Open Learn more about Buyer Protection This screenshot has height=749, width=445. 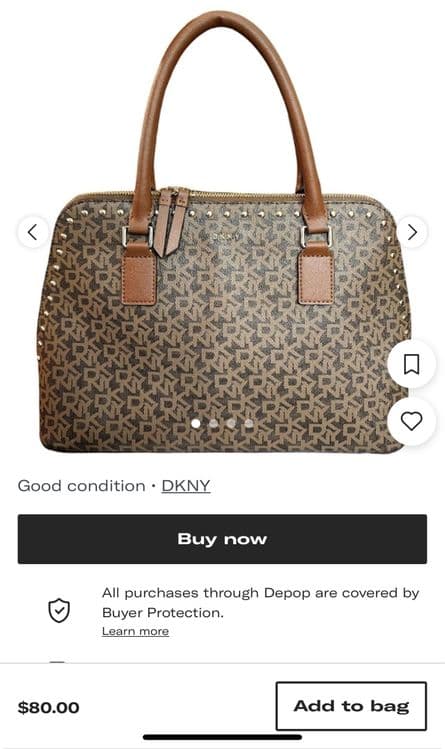click(x=135, y=631)
